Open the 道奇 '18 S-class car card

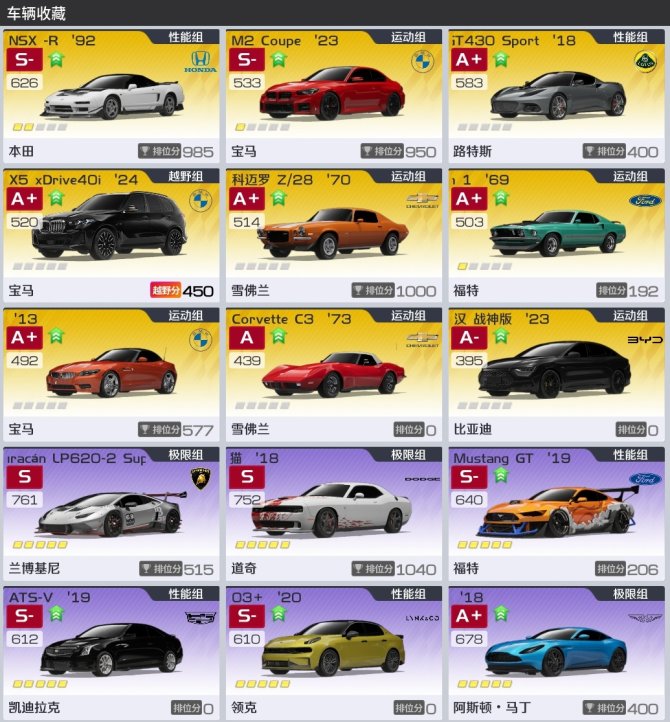pyautogui.click(x=332, y=513)
